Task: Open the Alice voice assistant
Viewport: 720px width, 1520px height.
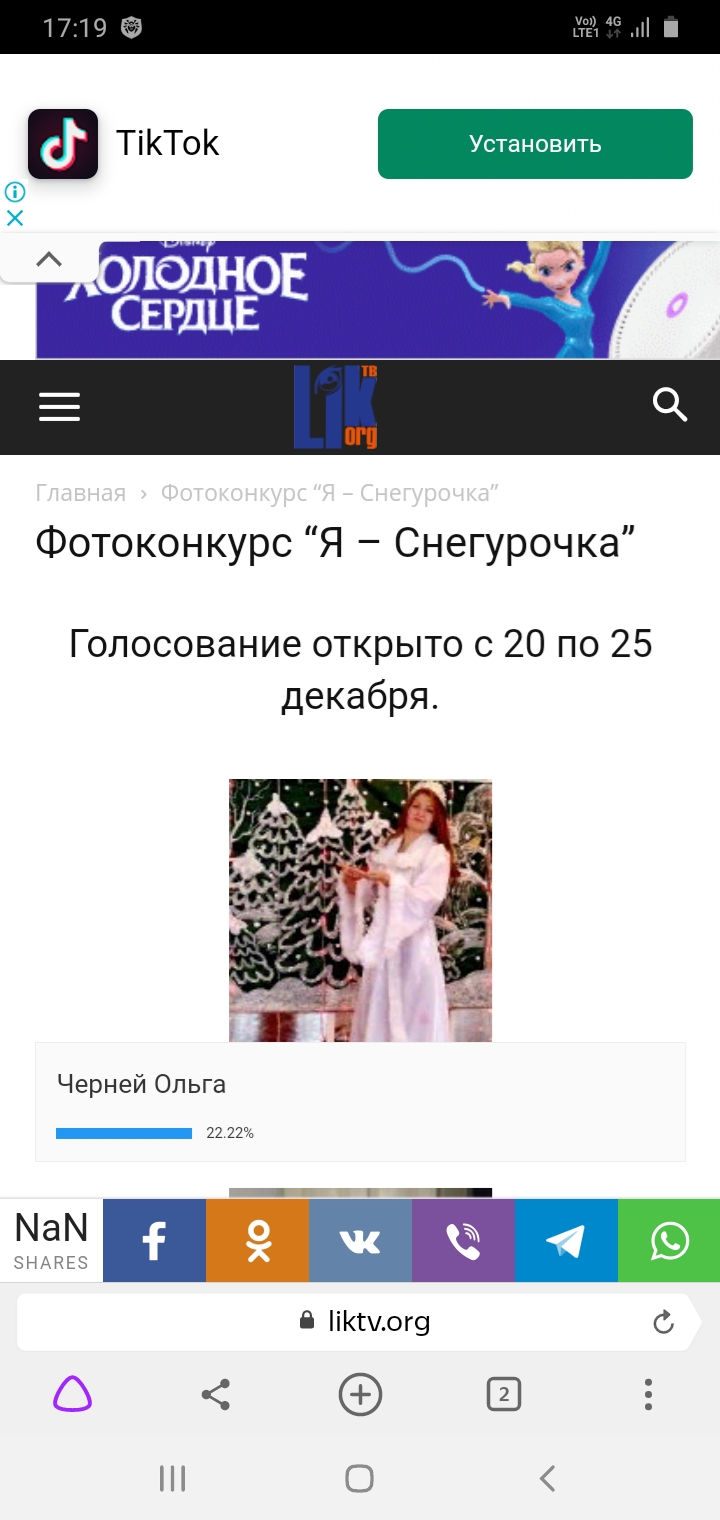Action: (72, 1394)
